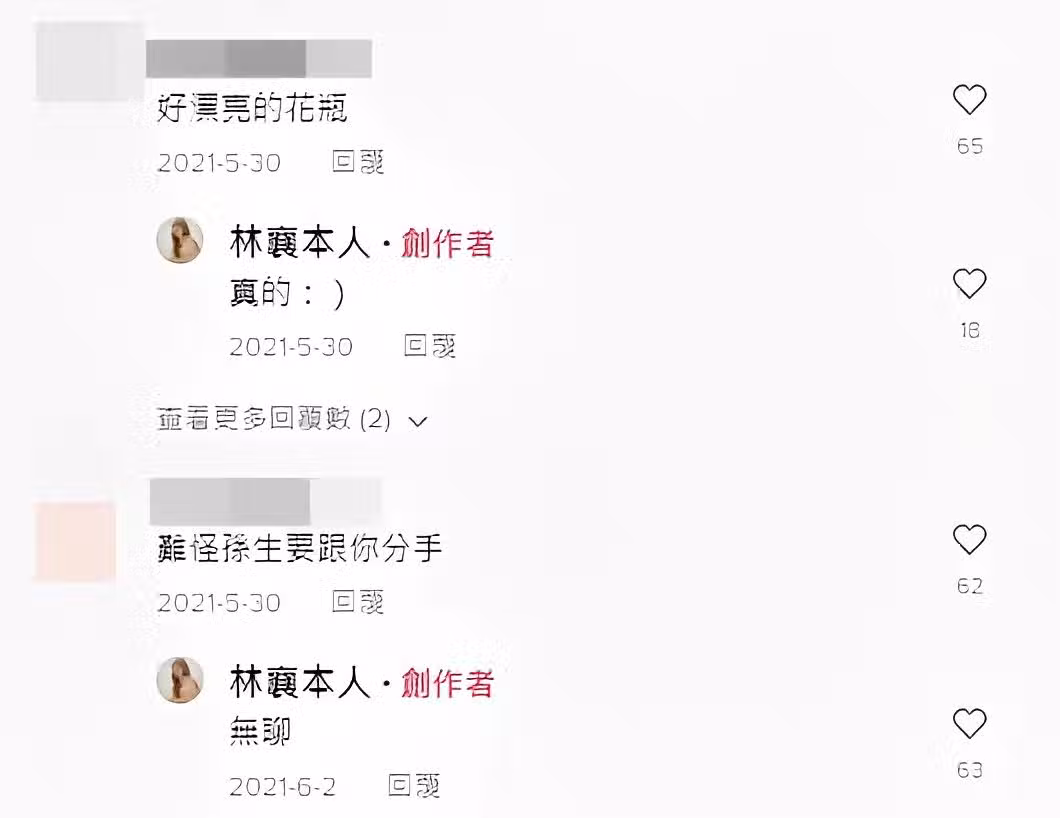Open the creator's avatar beside 無聊 reply

click(181, 681)
